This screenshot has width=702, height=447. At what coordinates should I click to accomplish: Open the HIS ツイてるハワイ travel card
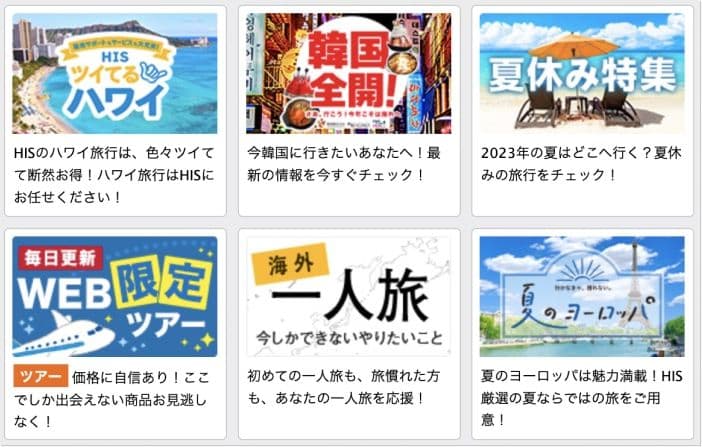115,73
